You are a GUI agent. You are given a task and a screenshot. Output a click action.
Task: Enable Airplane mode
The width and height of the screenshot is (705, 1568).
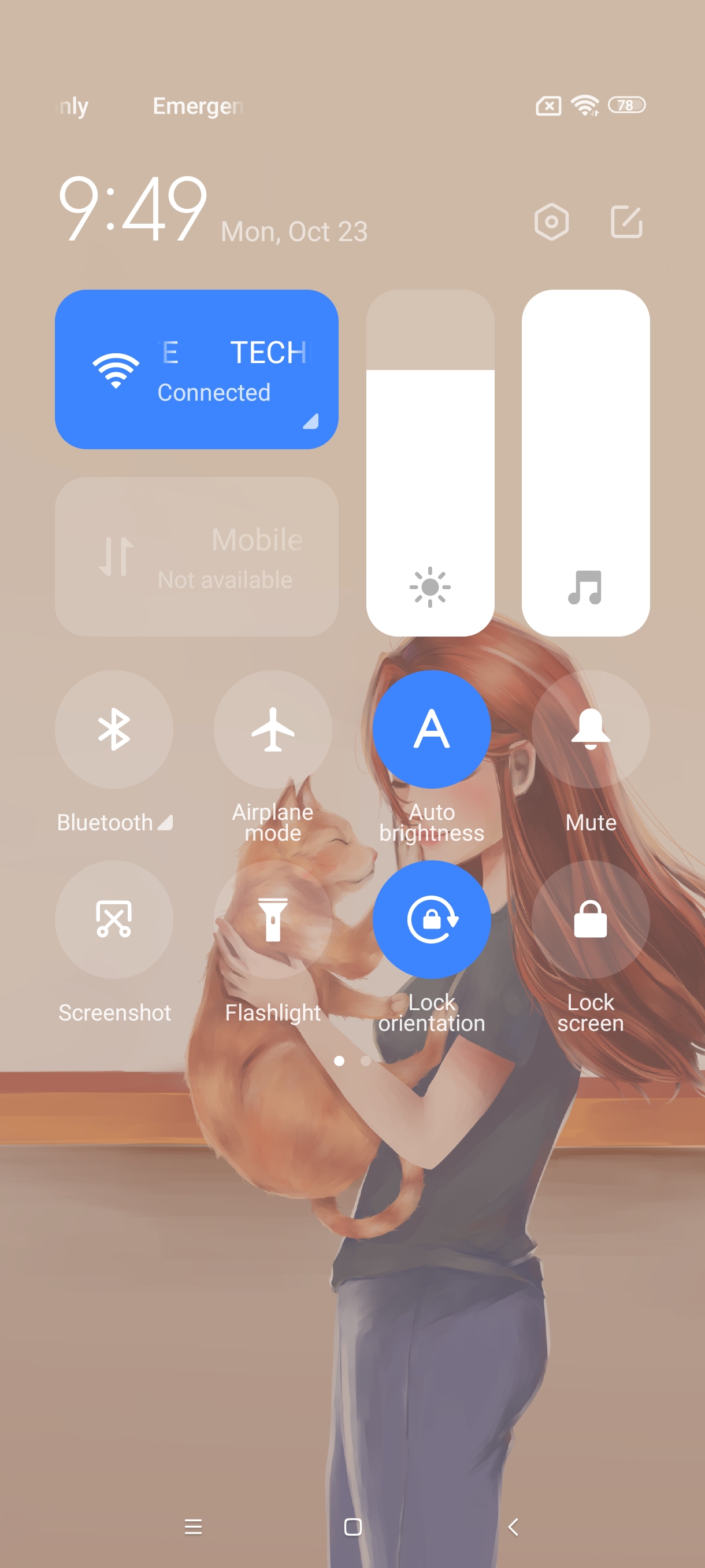pos(273,729)
